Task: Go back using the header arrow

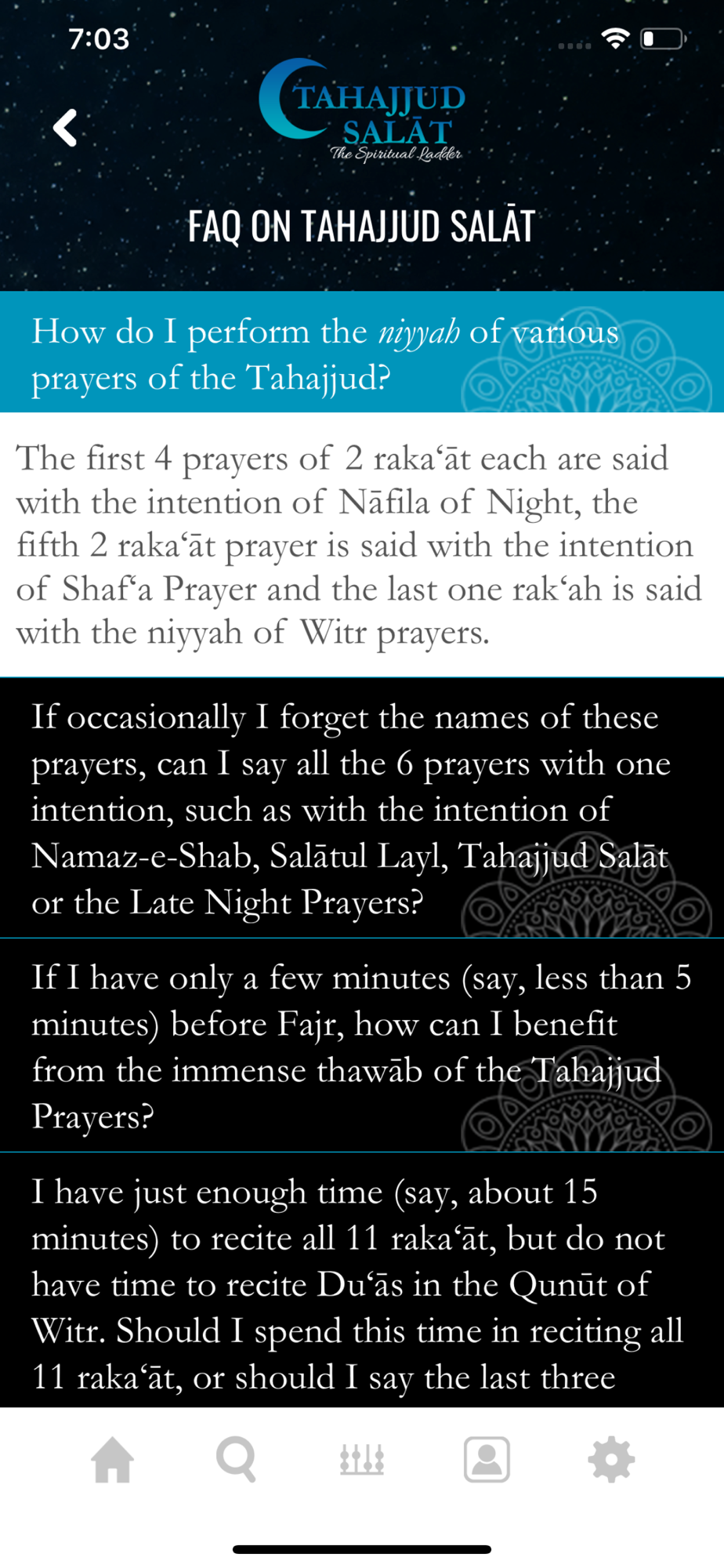Action: click(x=65, y=128)
